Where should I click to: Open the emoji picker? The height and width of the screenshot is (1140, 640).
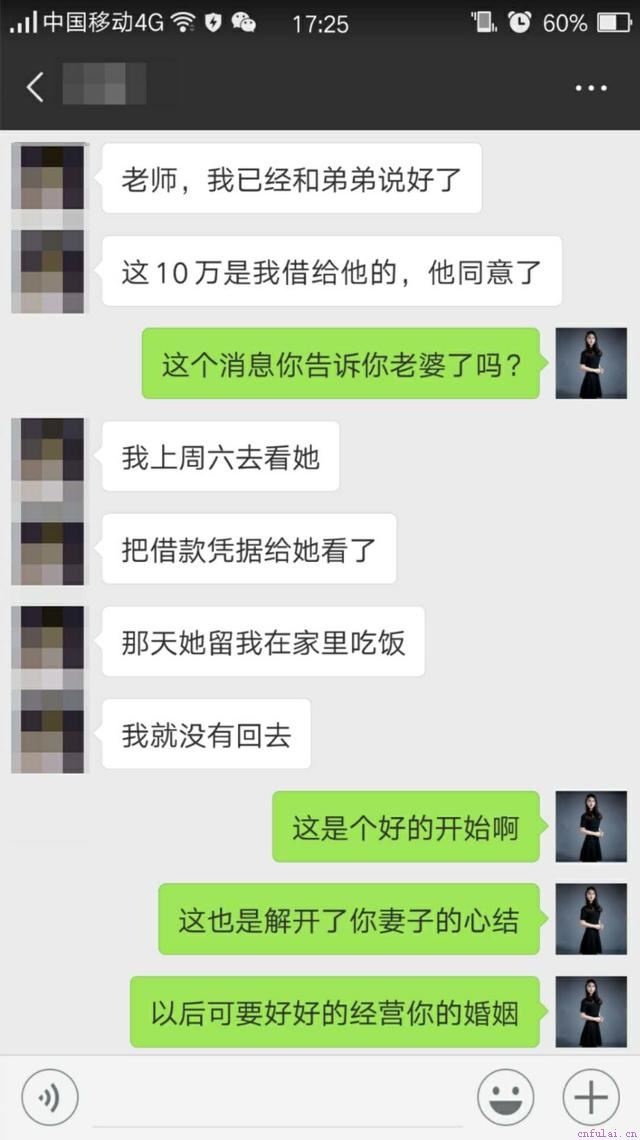click(x=505, y=1098)
